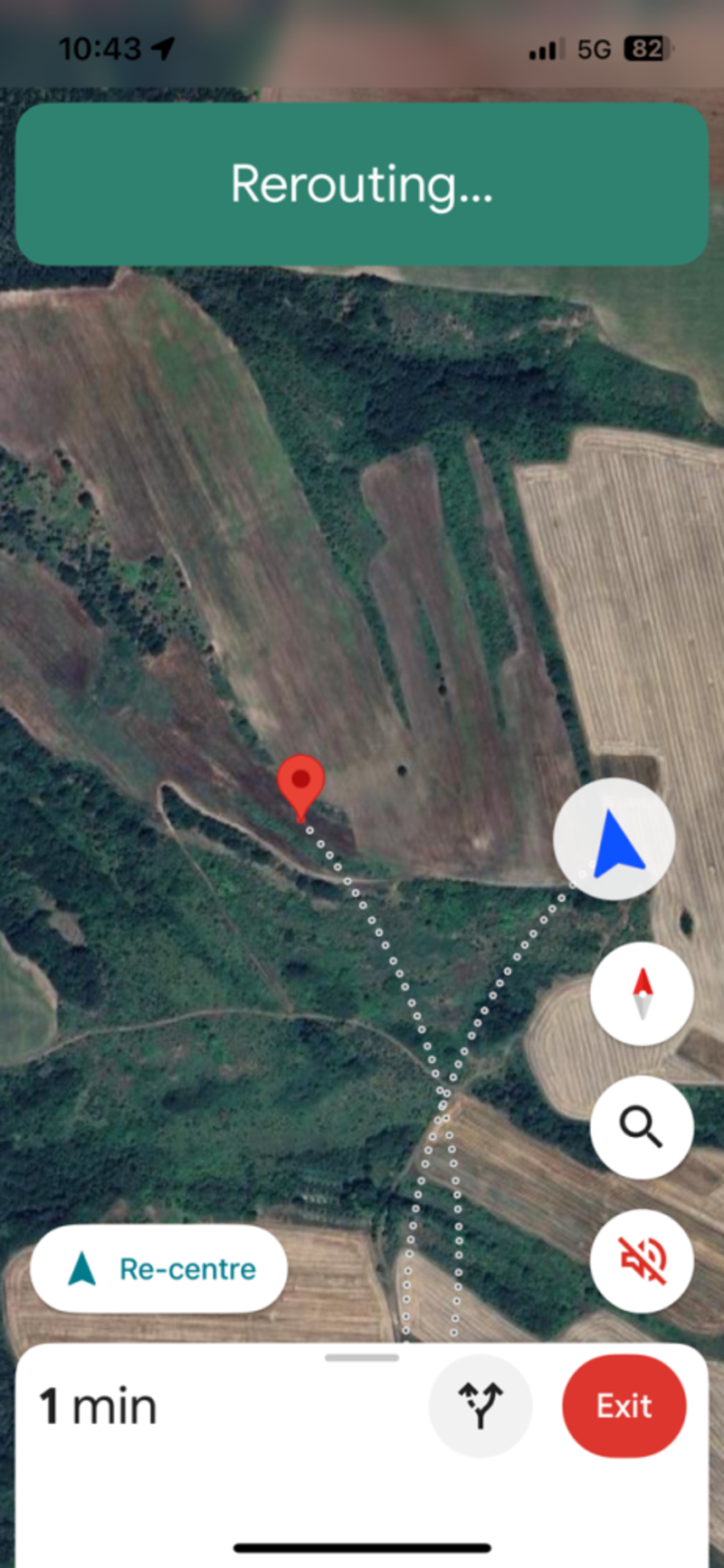The image size is (724, 1568).
Task: Tap the Re-centre button
Action: click(159, 1268)
